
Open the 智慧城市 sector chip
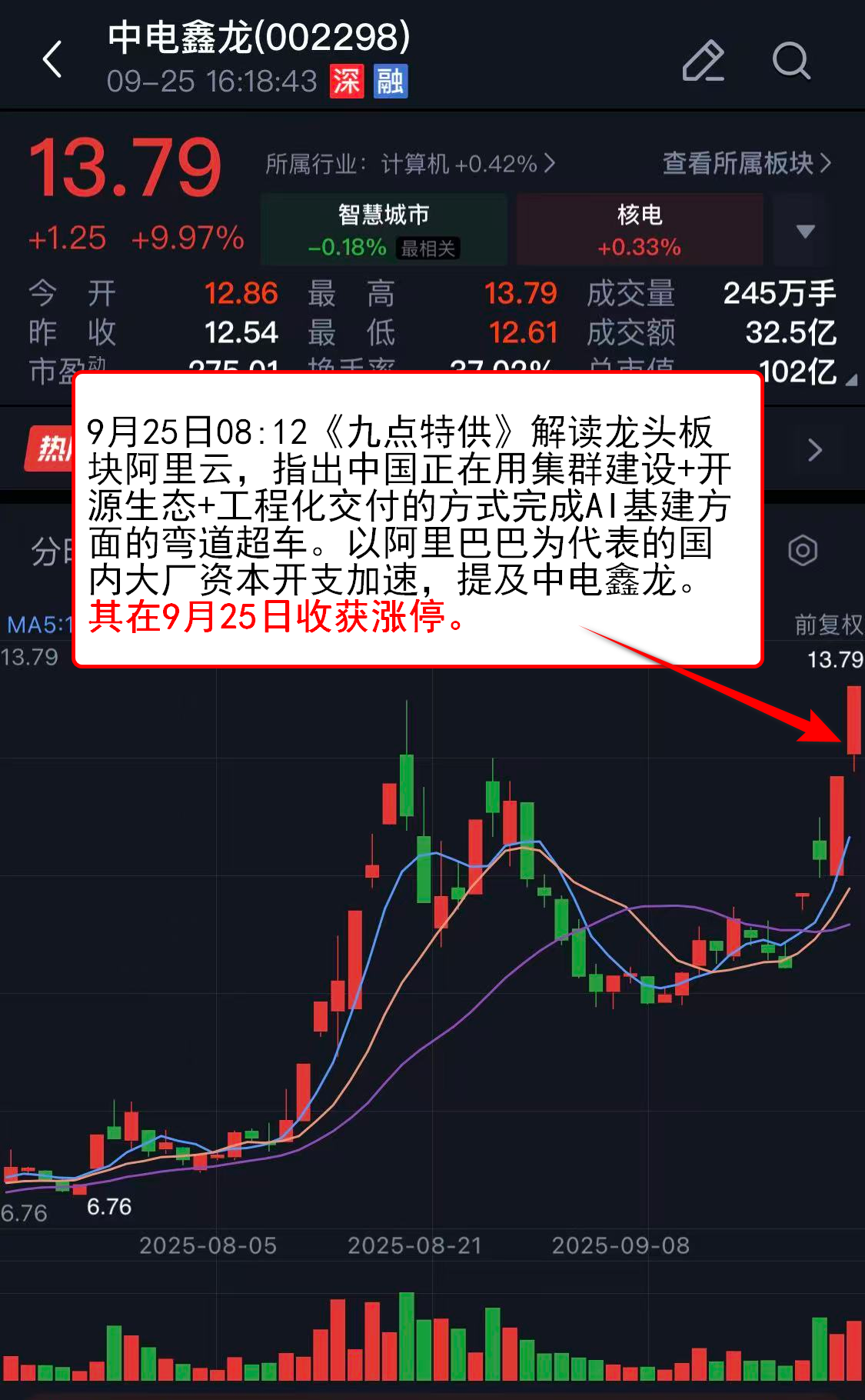384,230
